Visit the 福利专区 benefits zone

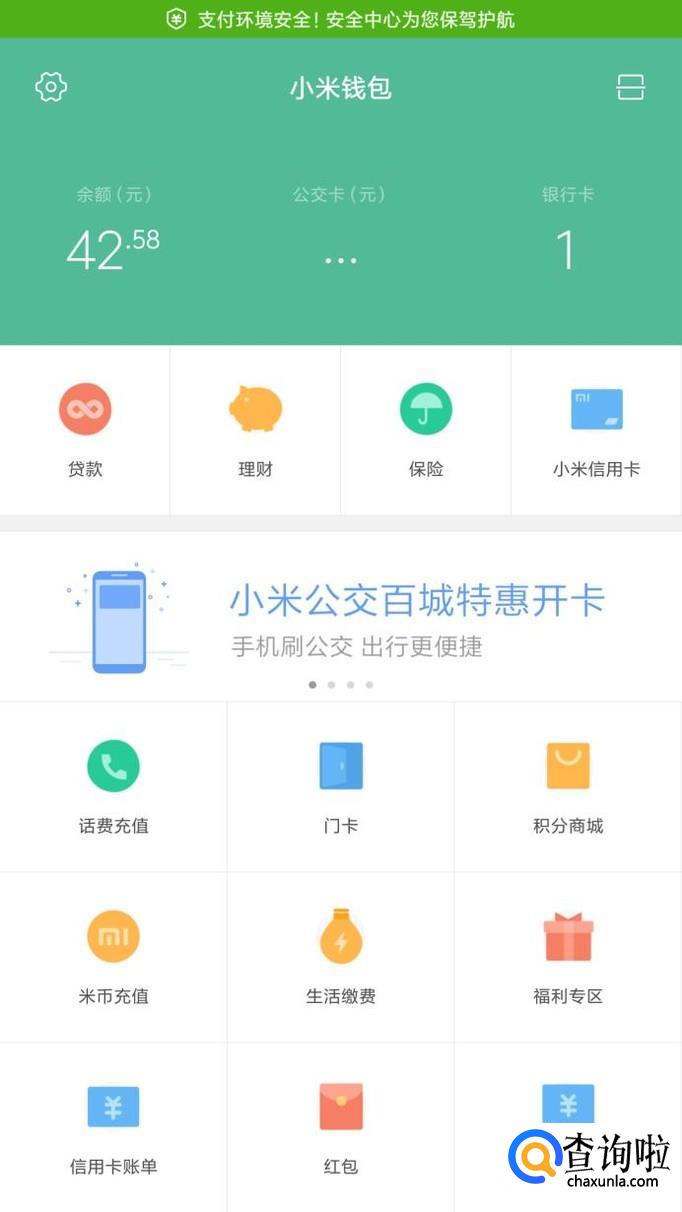click(x=568, y=957)
